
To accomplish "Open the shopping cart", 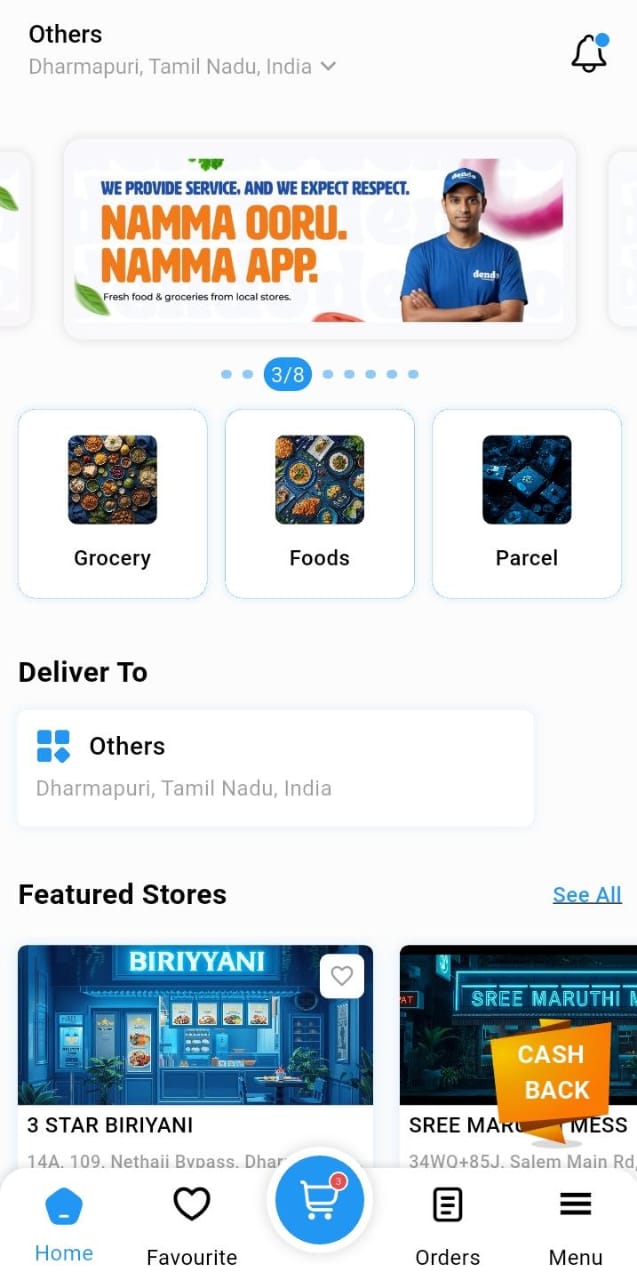I will 319,1200.
